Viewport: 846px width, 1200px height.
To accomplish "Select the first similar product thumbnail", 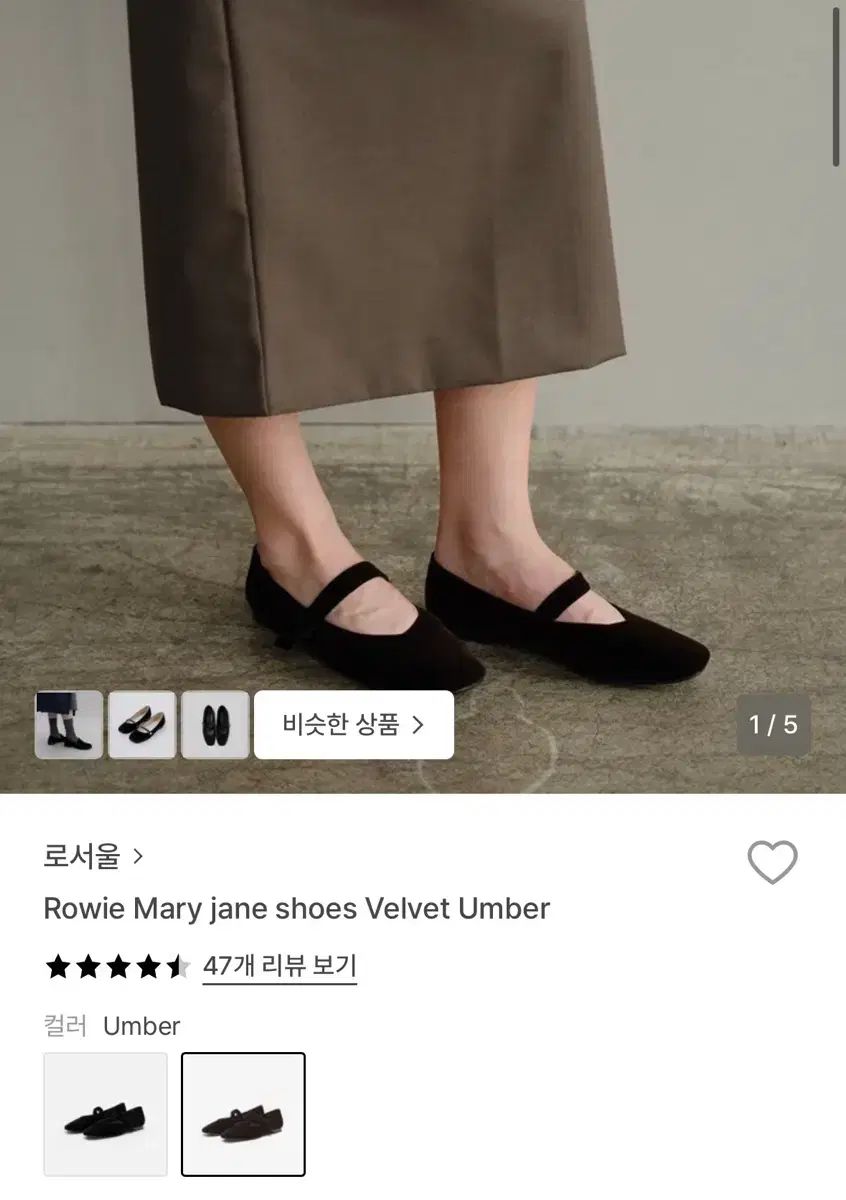I will pyautogui.click(x=68, y=725).
